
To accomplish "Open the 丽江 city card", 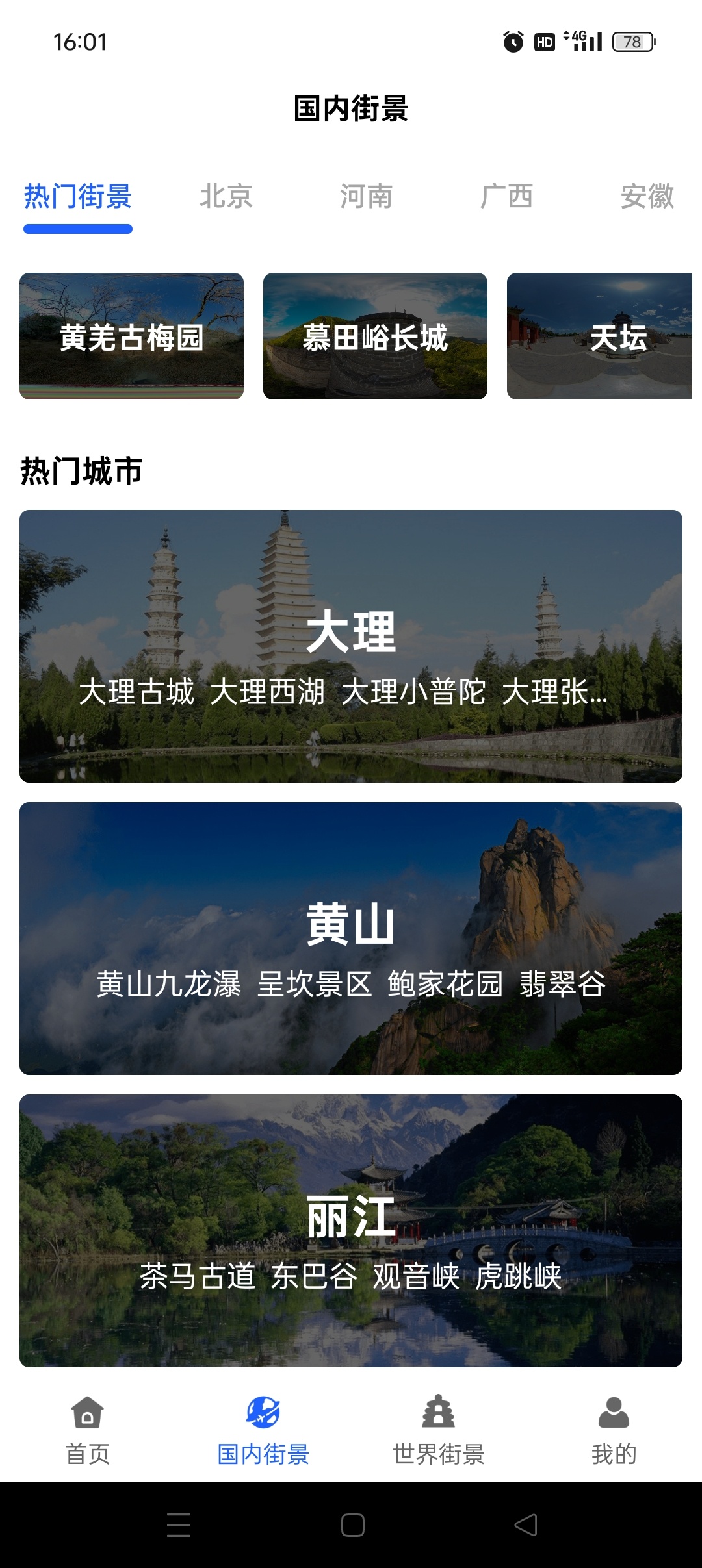I will 351,1230.
